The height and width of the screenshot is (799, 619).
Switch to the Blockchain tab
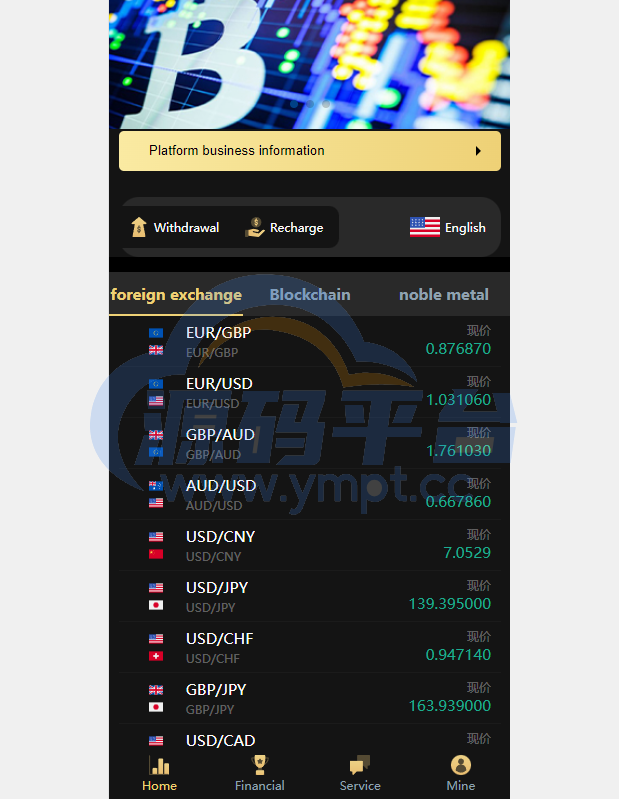(310, 295)
